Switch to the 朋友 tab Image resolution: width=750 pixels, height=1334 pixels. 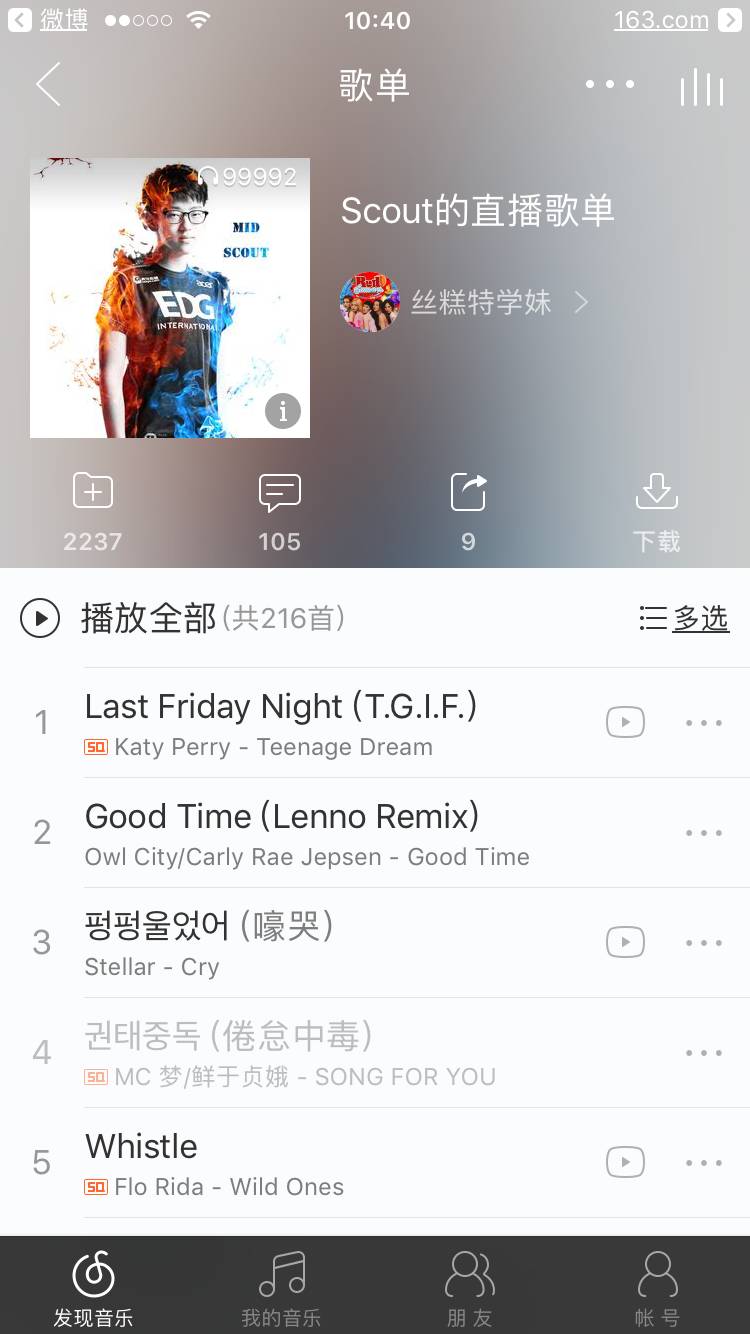pyautogui.click(x=469, y=1288)
